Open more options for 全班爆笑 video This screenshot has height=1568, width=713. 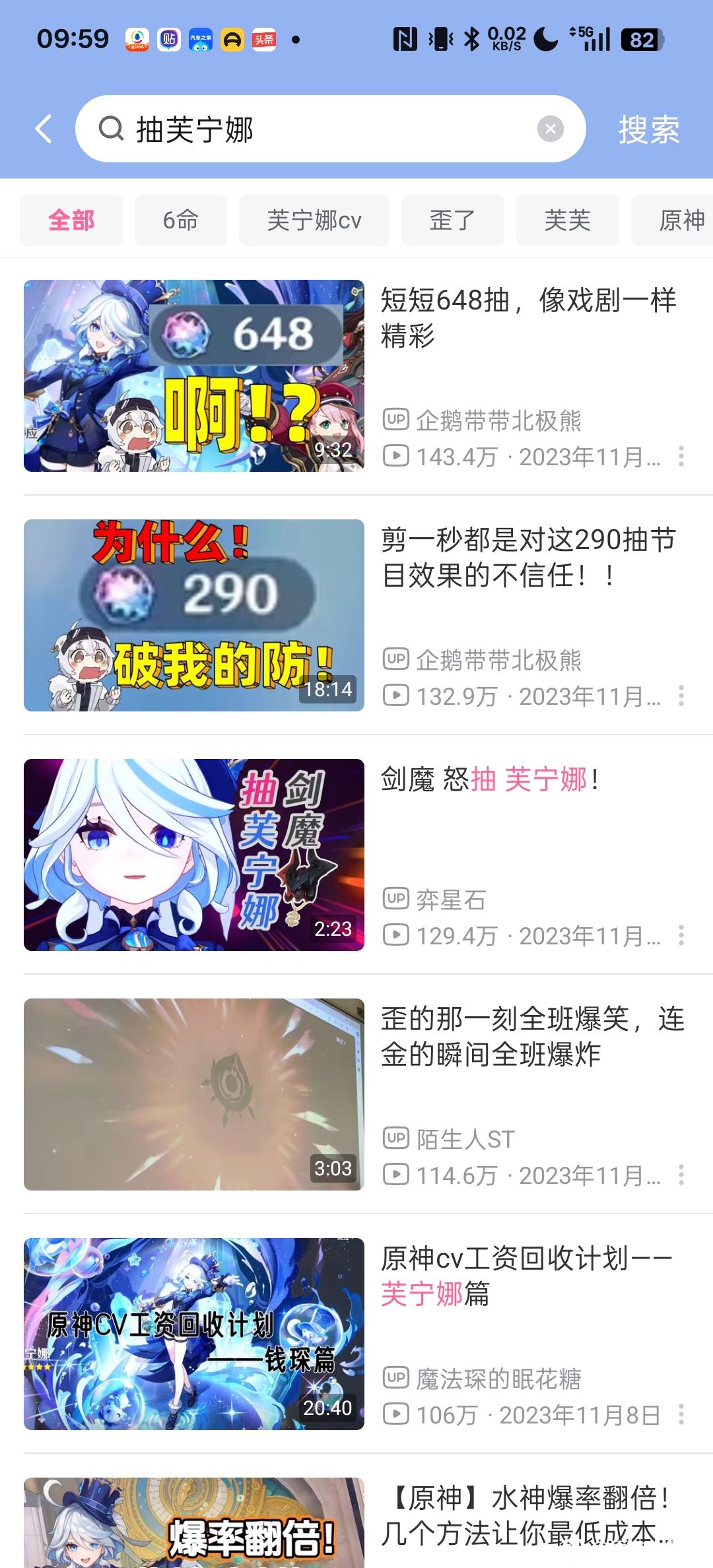[x=681, y=1175]
